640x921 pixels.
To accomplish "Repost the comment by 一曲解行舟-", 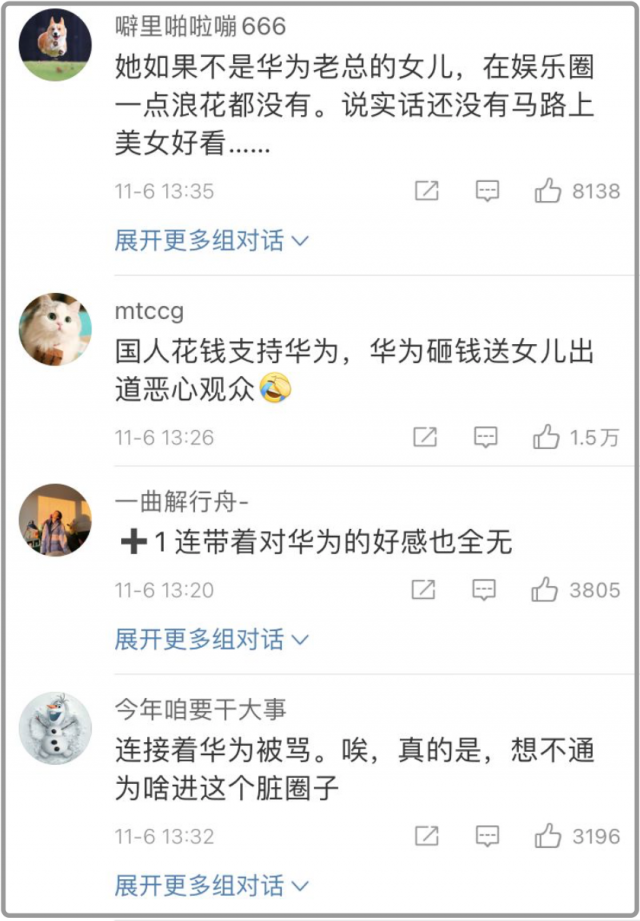I will tap(425, 590).
